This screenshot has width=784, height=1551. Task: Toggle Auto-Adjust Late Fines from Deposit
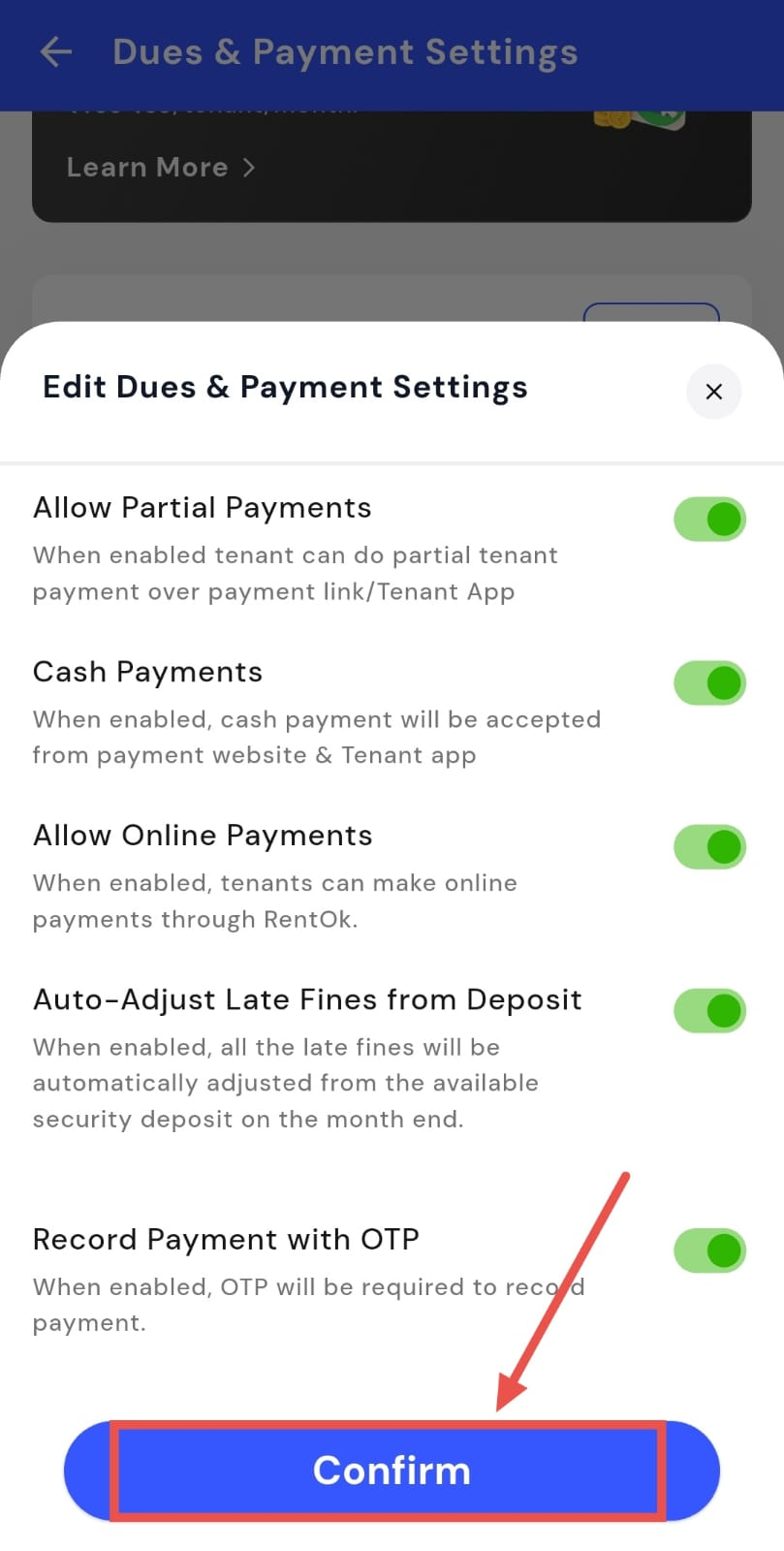point(709,1011)
